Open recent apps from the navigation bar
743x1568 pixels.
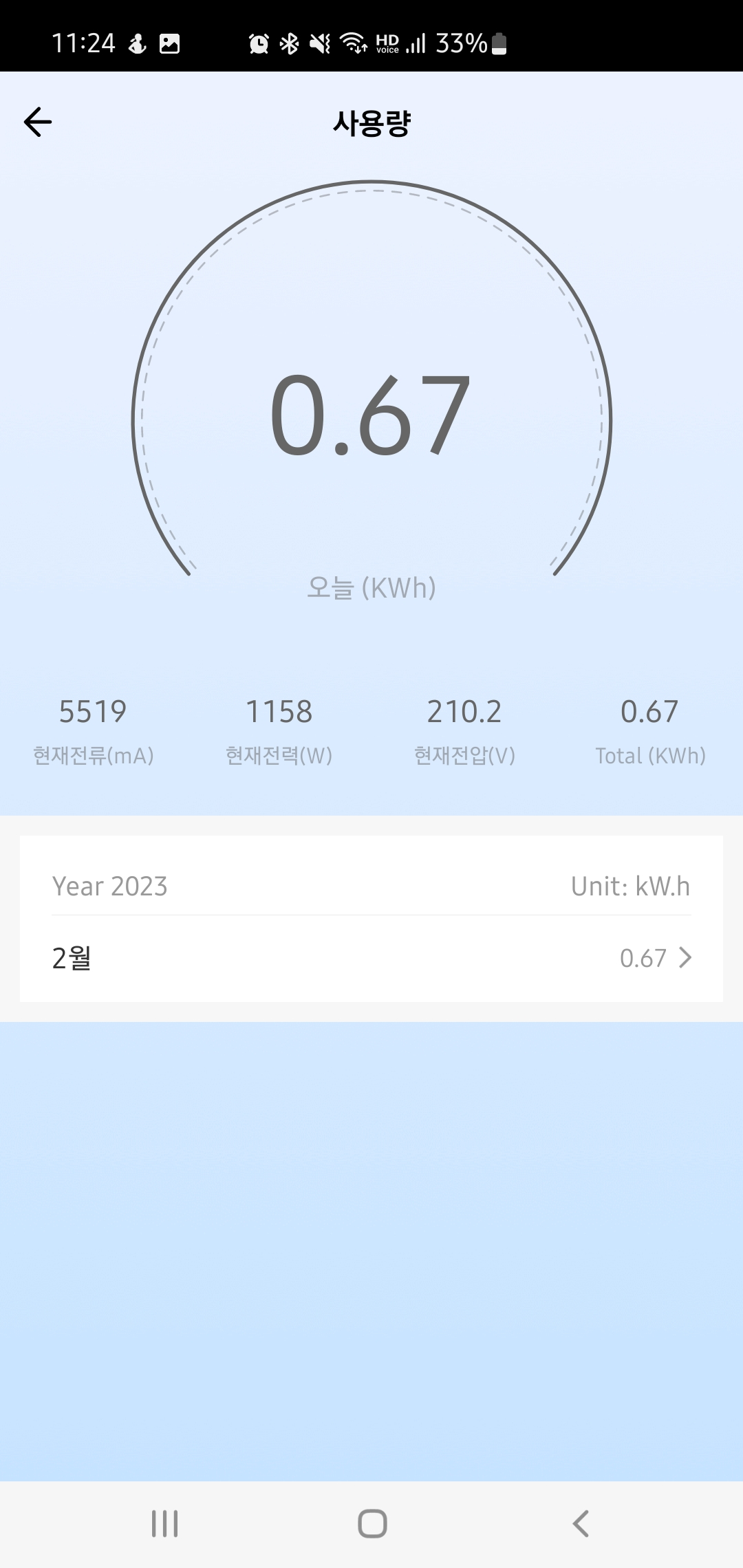[x=164, y=1523]
